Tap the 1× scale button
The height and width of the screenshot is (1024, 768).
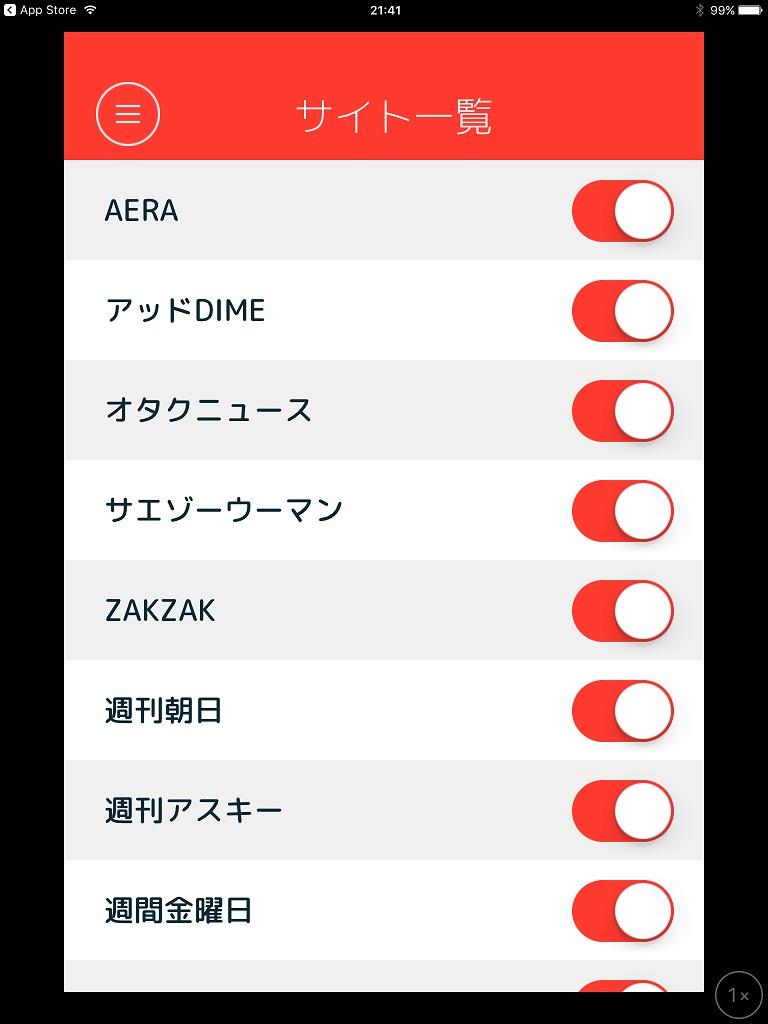739,995
